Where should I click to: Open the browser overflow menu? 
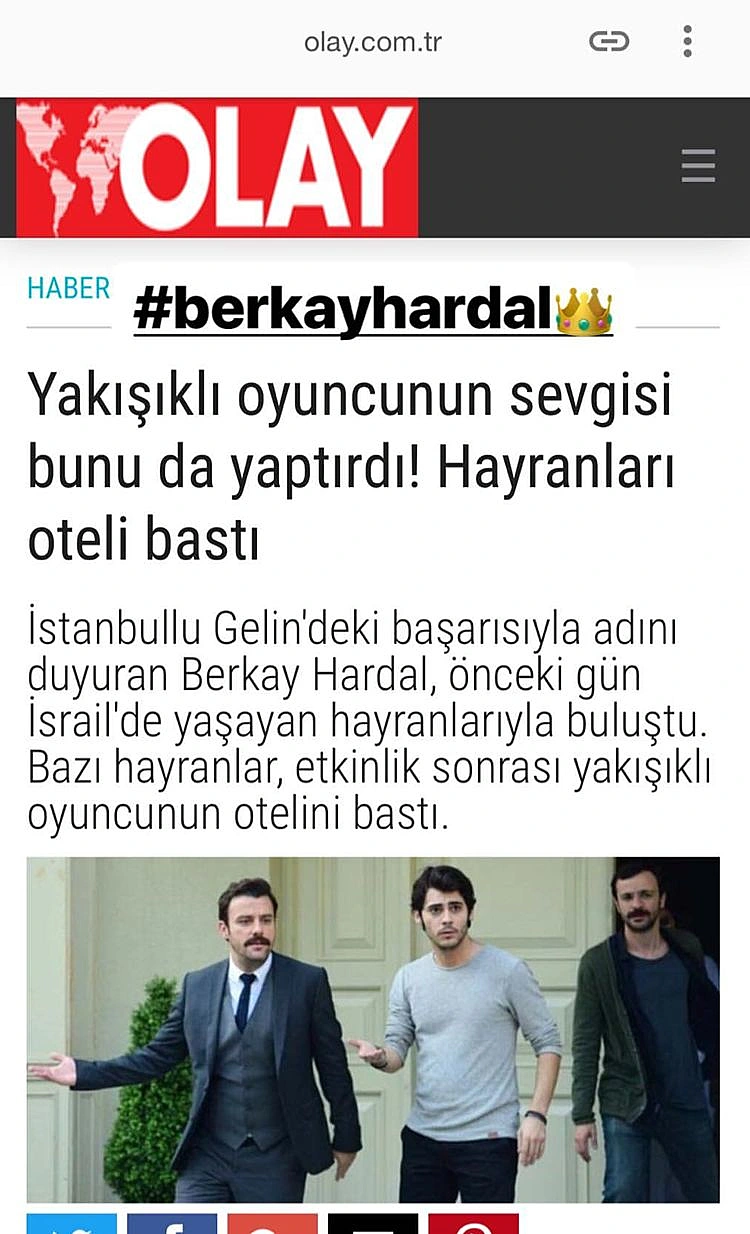coord(687,41)
